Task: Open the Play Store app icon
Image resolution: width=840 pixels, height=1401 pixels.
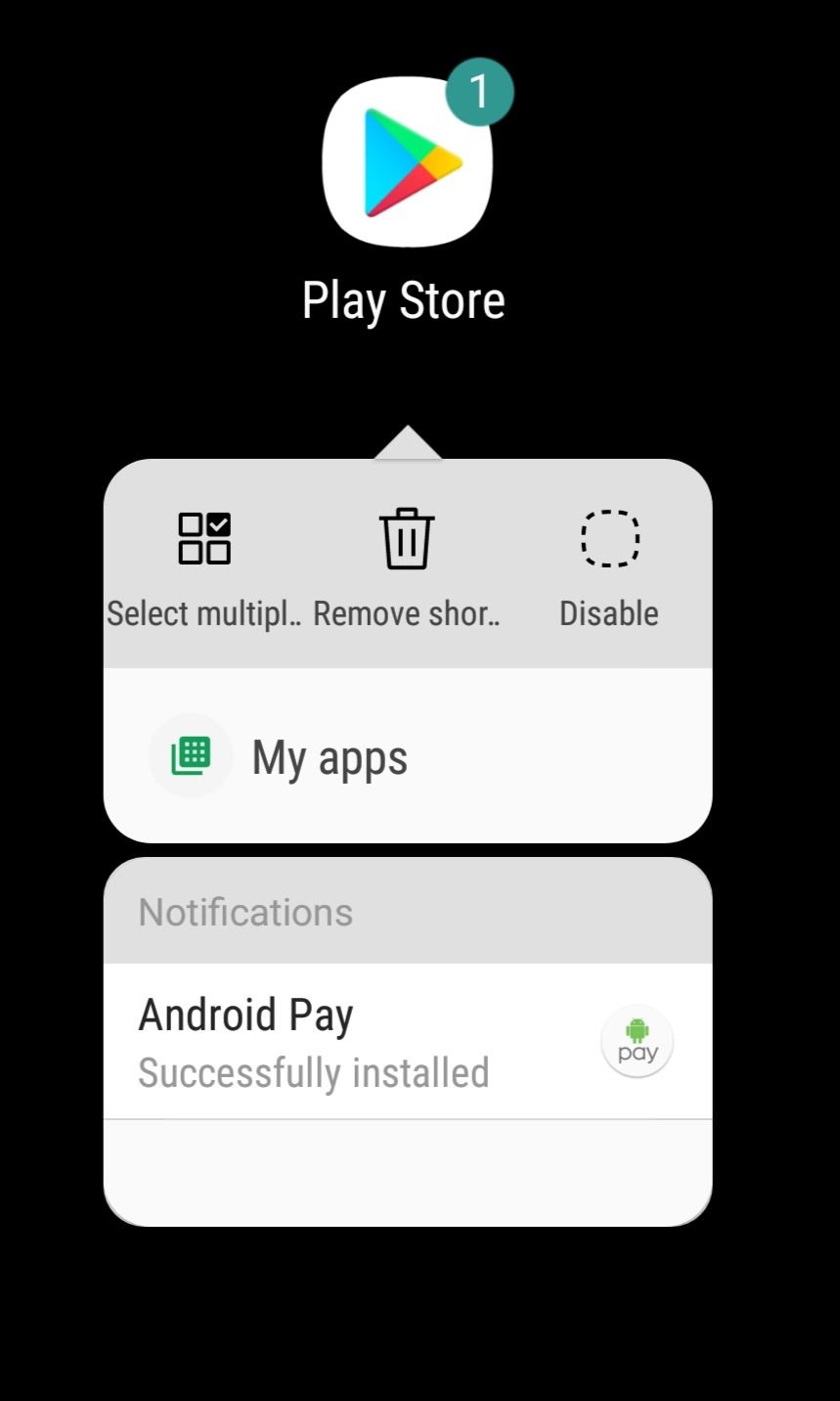Action: coord(407,159)
